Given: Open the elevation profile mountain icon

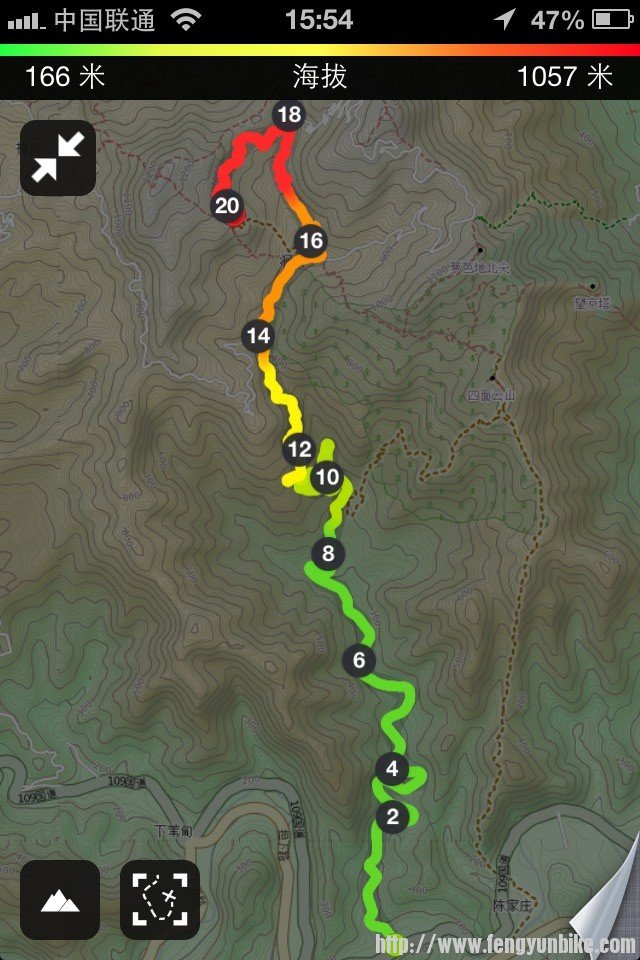Looking at the screenshot, I should (x=60, y=900).
